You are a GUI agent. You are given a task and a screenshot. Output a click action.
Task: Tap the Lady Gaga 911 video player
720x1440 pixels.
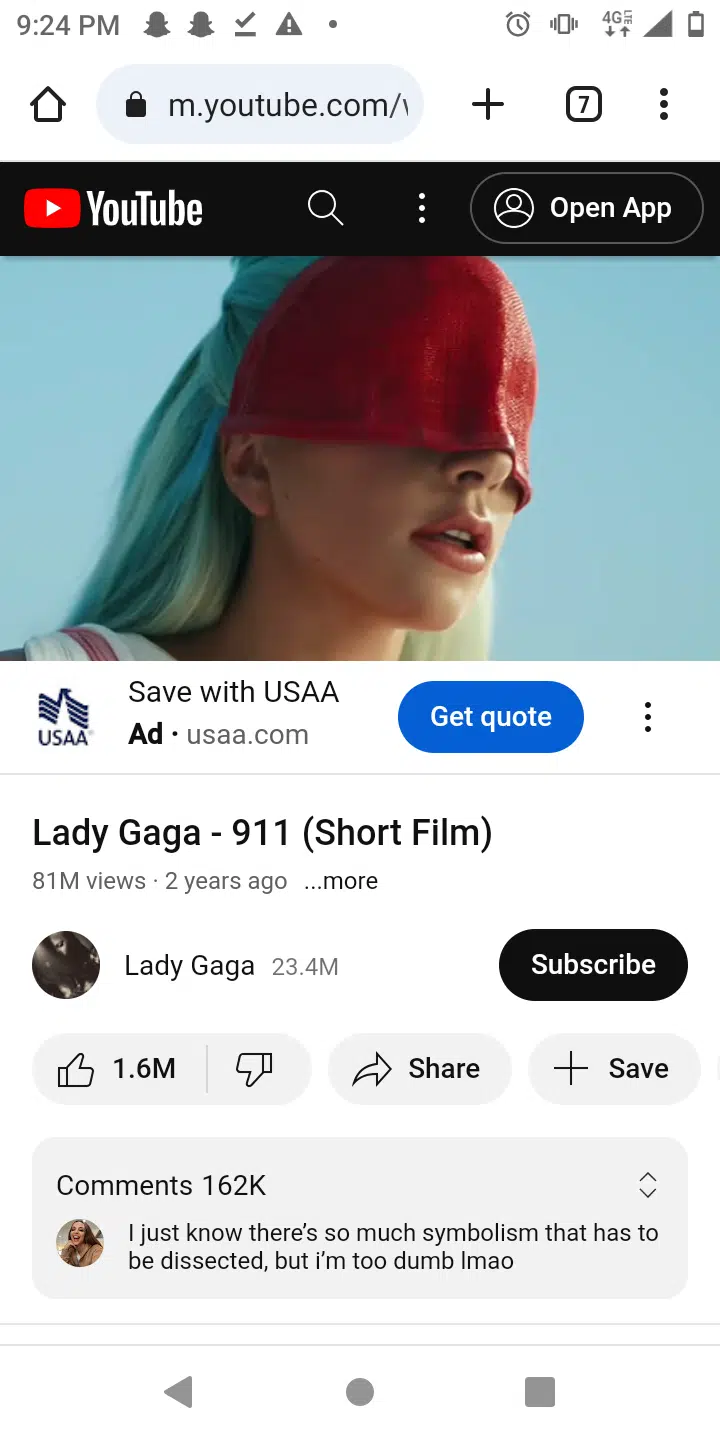(360, 458)
